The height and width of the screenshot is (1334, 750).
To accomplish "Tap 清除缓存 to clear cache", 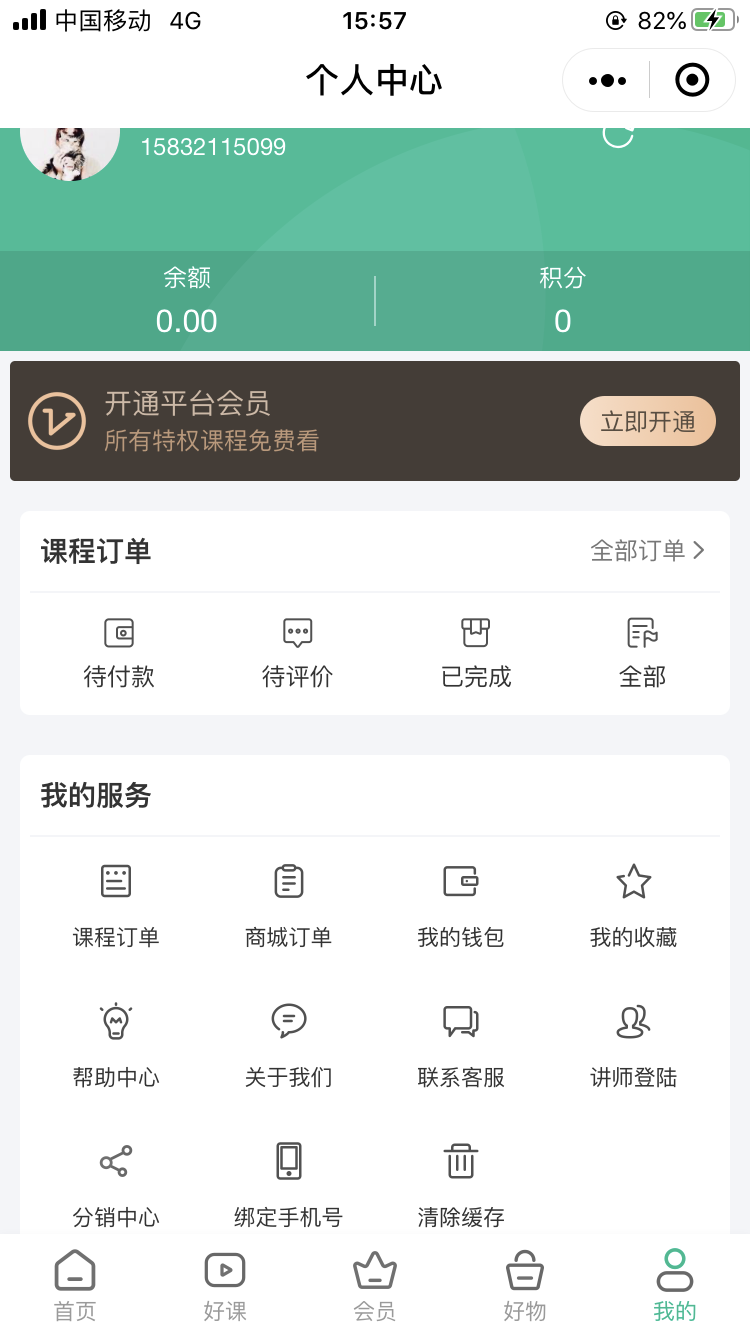I will pos(461,1185).
